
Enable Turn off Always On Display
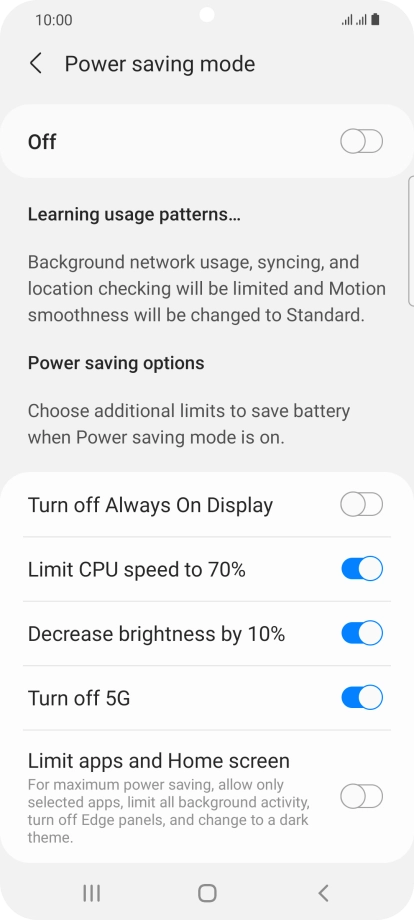coord(361,505)
